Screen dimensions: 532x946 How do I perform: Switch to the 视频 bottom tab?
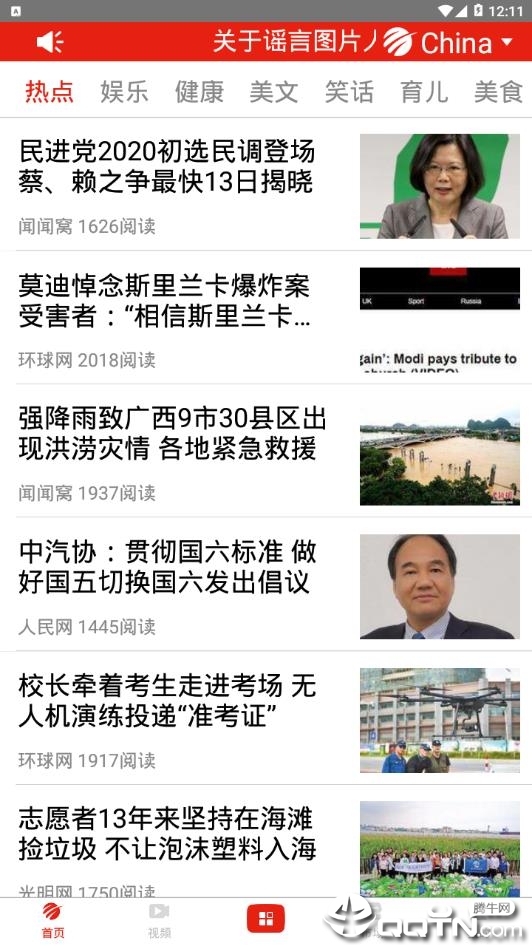159,921
